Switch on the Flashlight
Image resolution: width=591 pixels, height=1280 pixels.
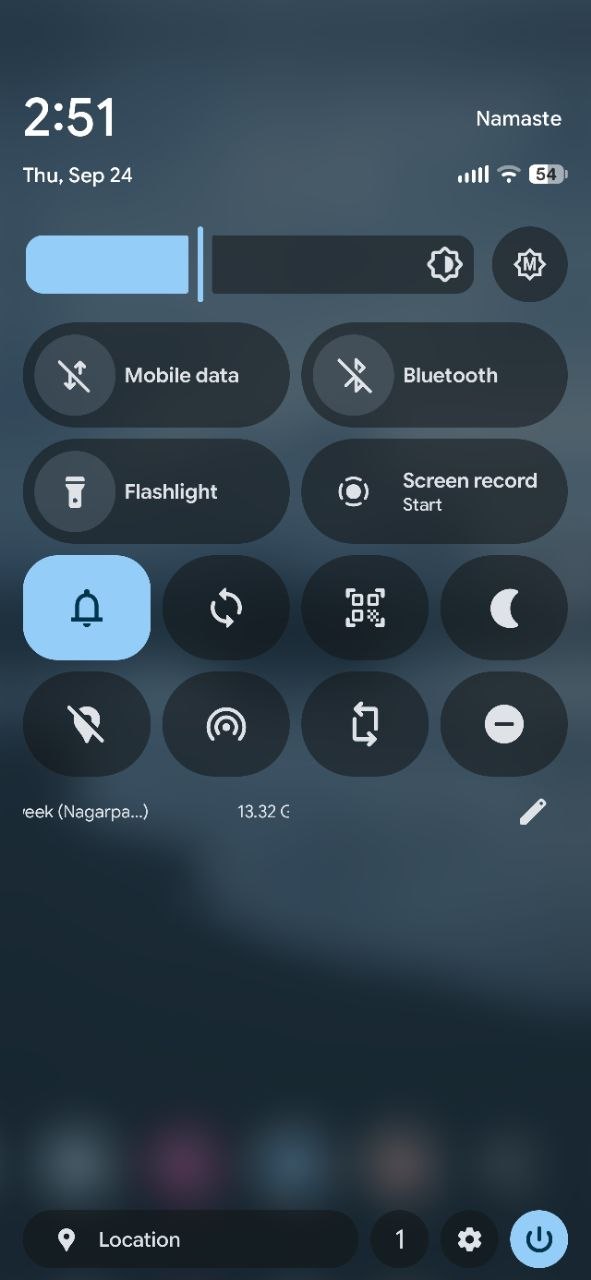tap(156, 491)
